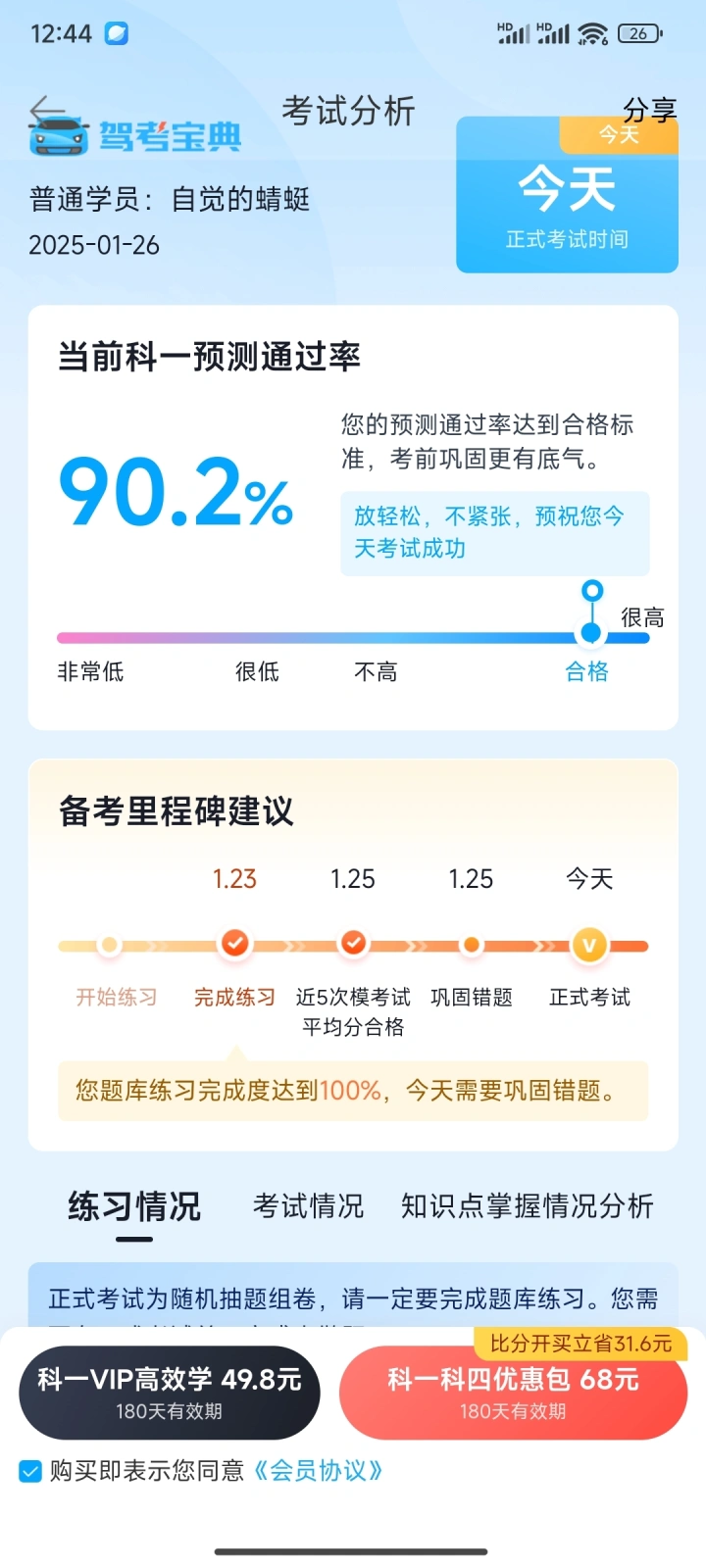Open the 知识点掌握情况分析 tab

coord(528,1206)
